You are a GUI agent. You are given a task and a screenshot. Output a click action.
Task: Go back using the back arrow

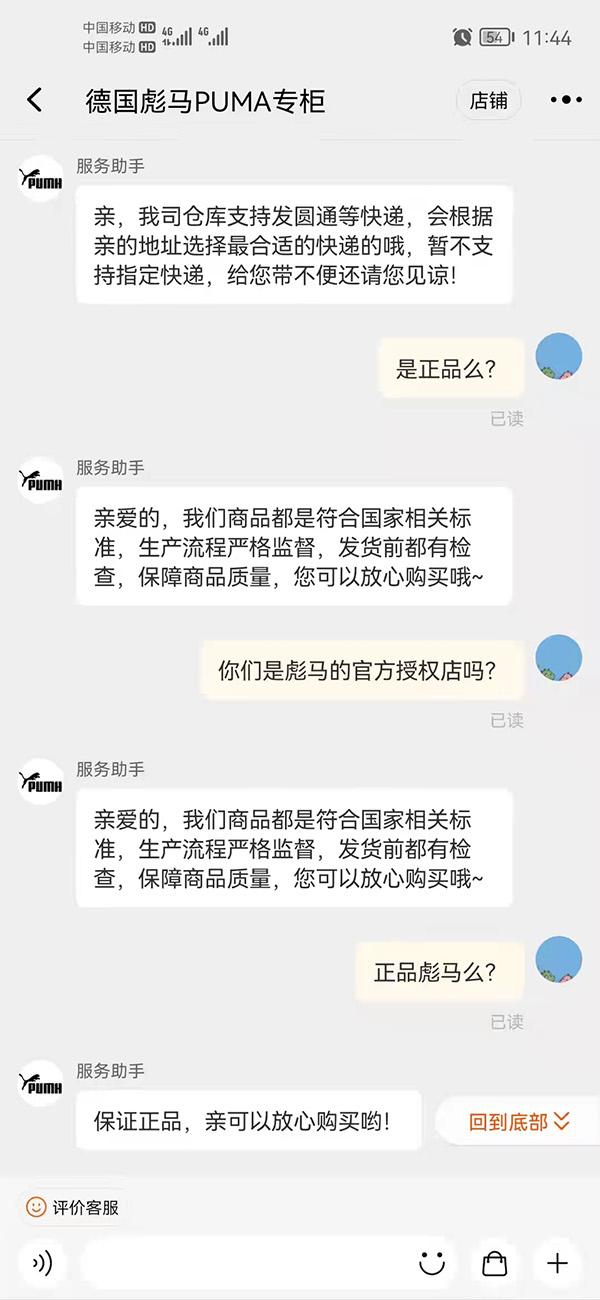(35, 100)
